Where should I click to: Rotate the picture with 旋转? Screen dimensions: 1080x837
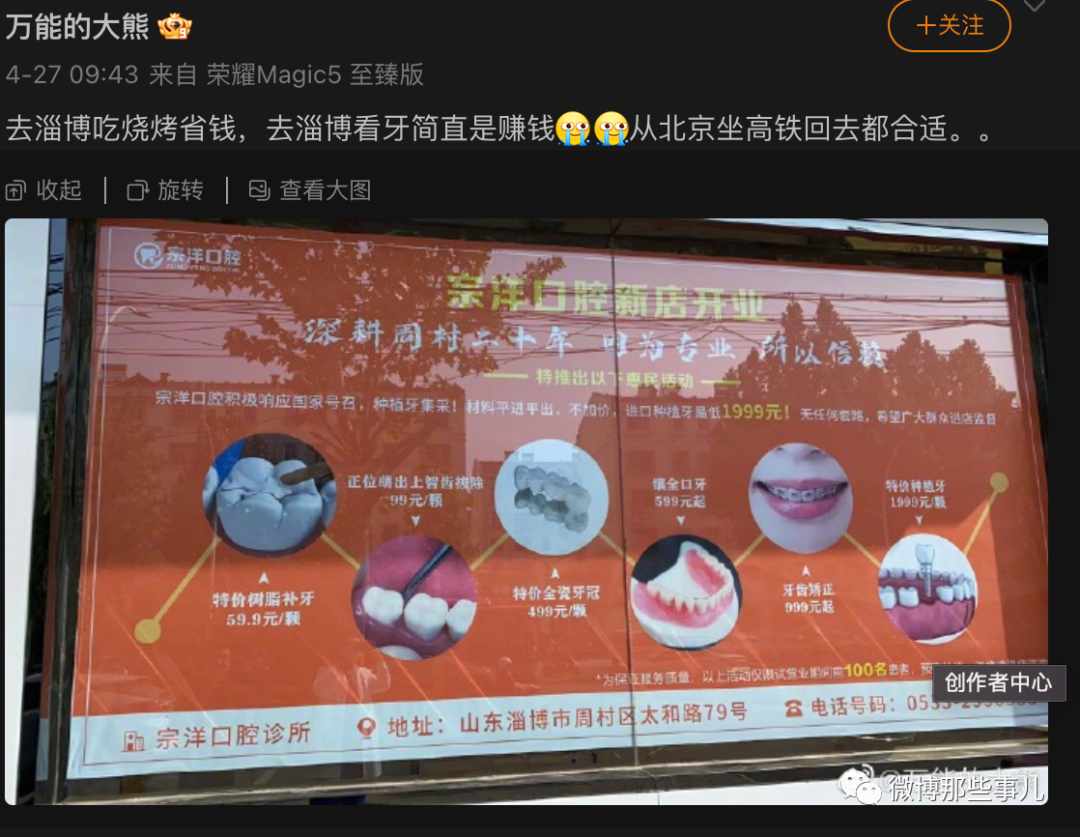[x=166, y=190]
